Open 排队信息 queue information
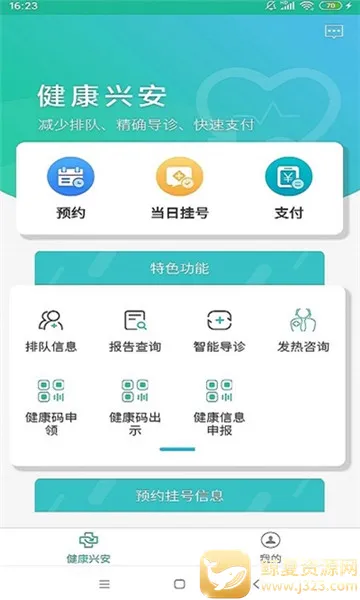The height and width of the screenshot is (600, 360). click(x=51, y=331)
